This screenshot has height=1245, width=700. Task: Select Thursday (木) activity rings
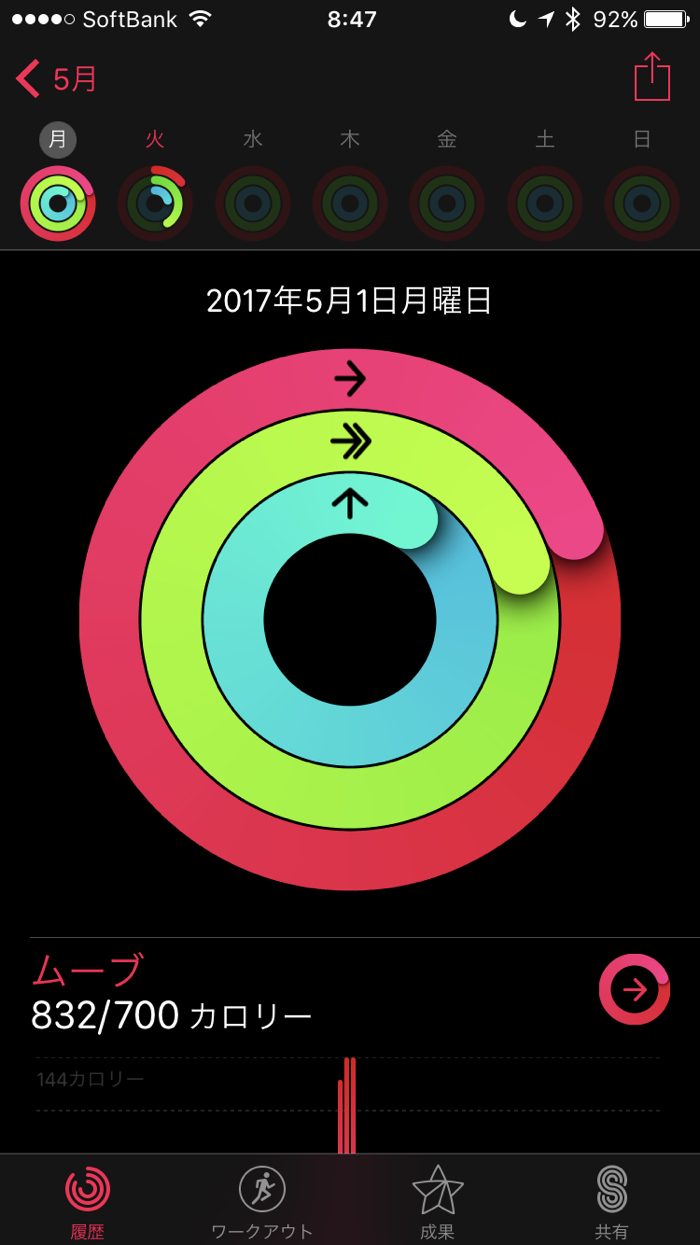pos(349,204)
